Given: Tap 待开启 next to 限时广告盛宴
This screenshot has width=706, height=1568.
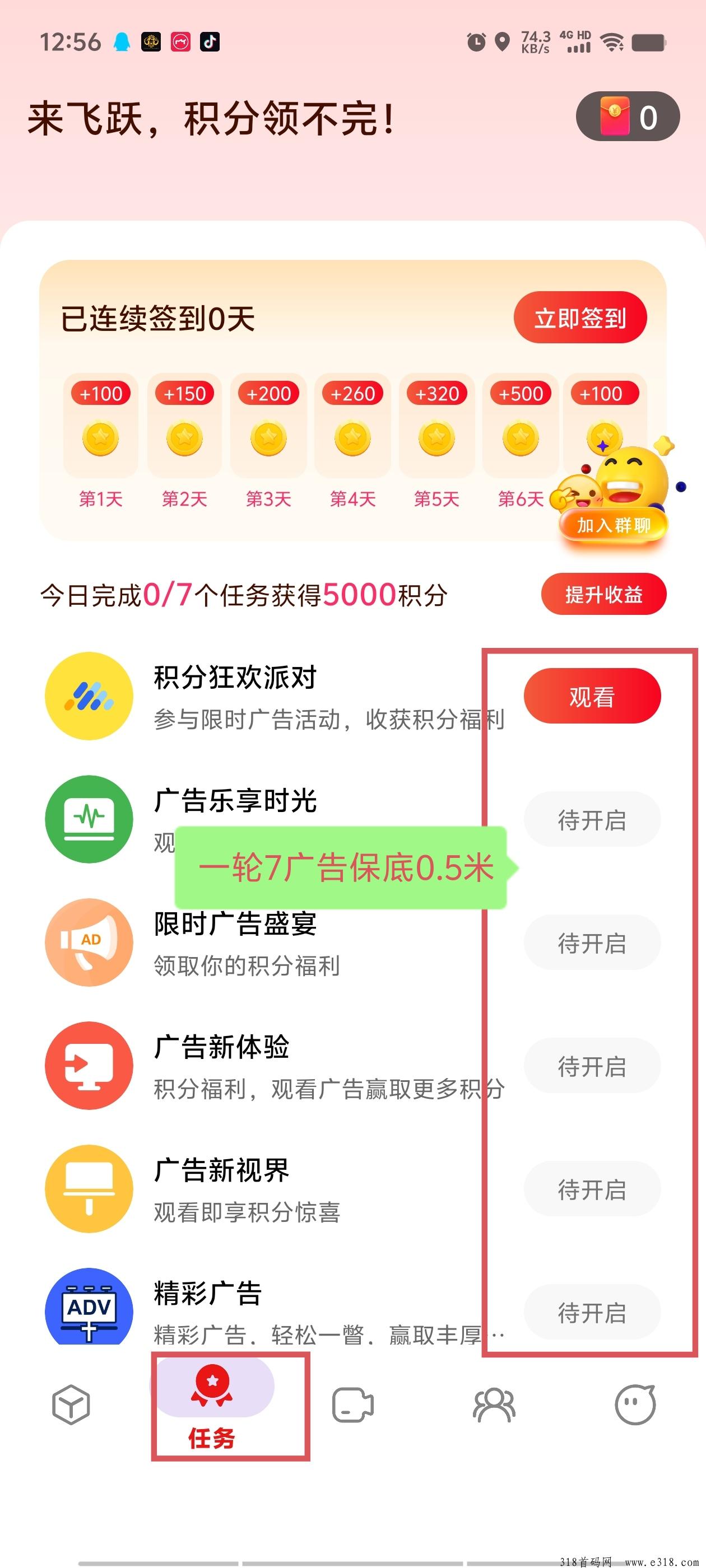Looking at the screenshot, I should tap(592, 942).
